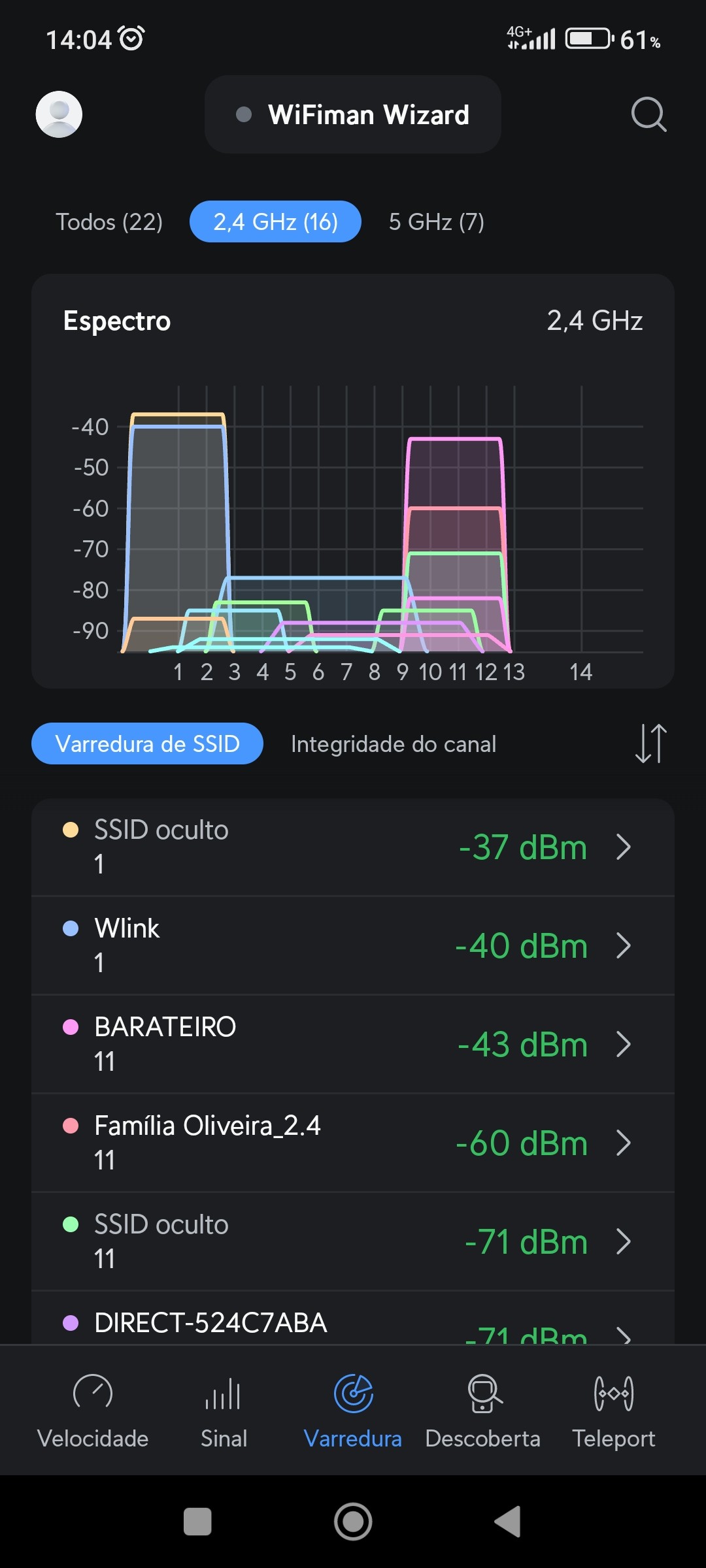This screenshot has width=706, height=1568.
Task: Show all 22 networks with Todos
Action: 109,222
